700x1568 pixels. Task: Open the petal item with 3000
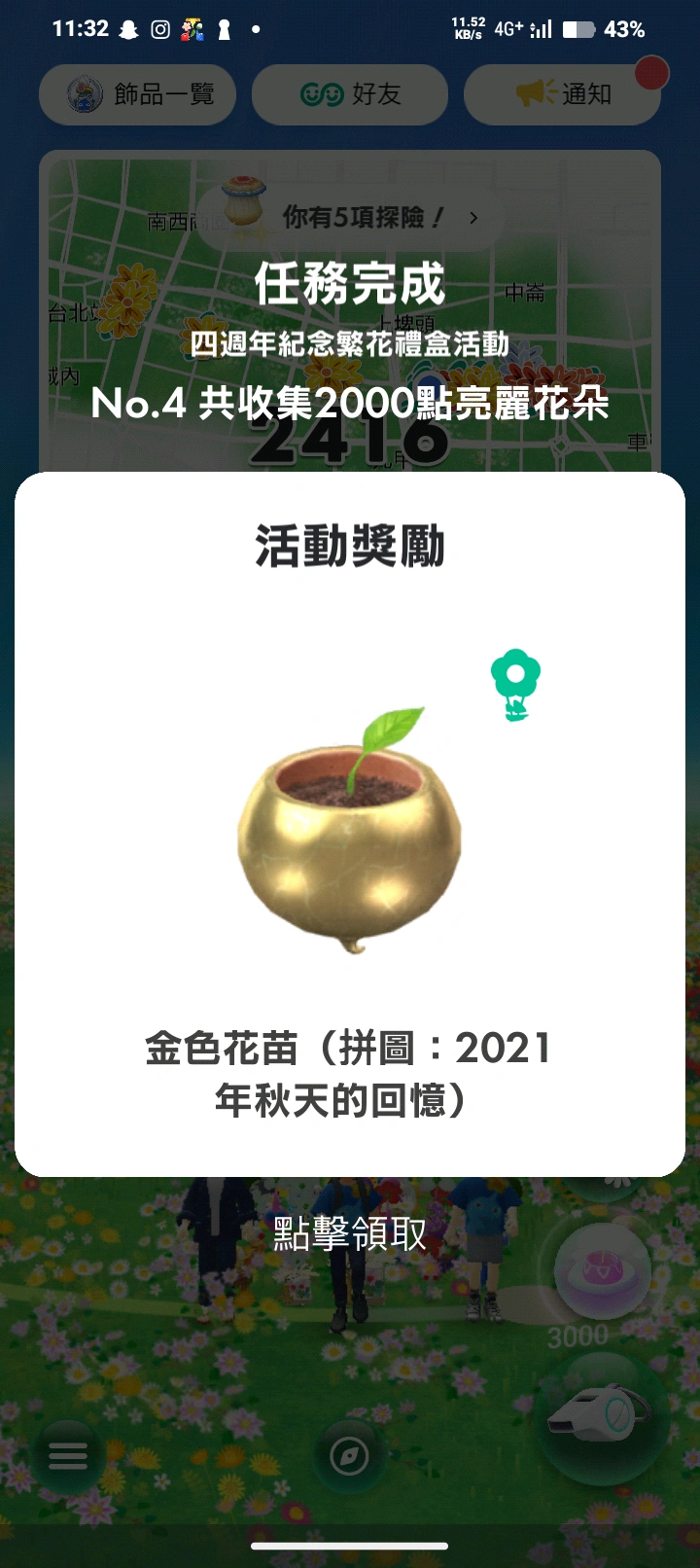pos(601,1274)
